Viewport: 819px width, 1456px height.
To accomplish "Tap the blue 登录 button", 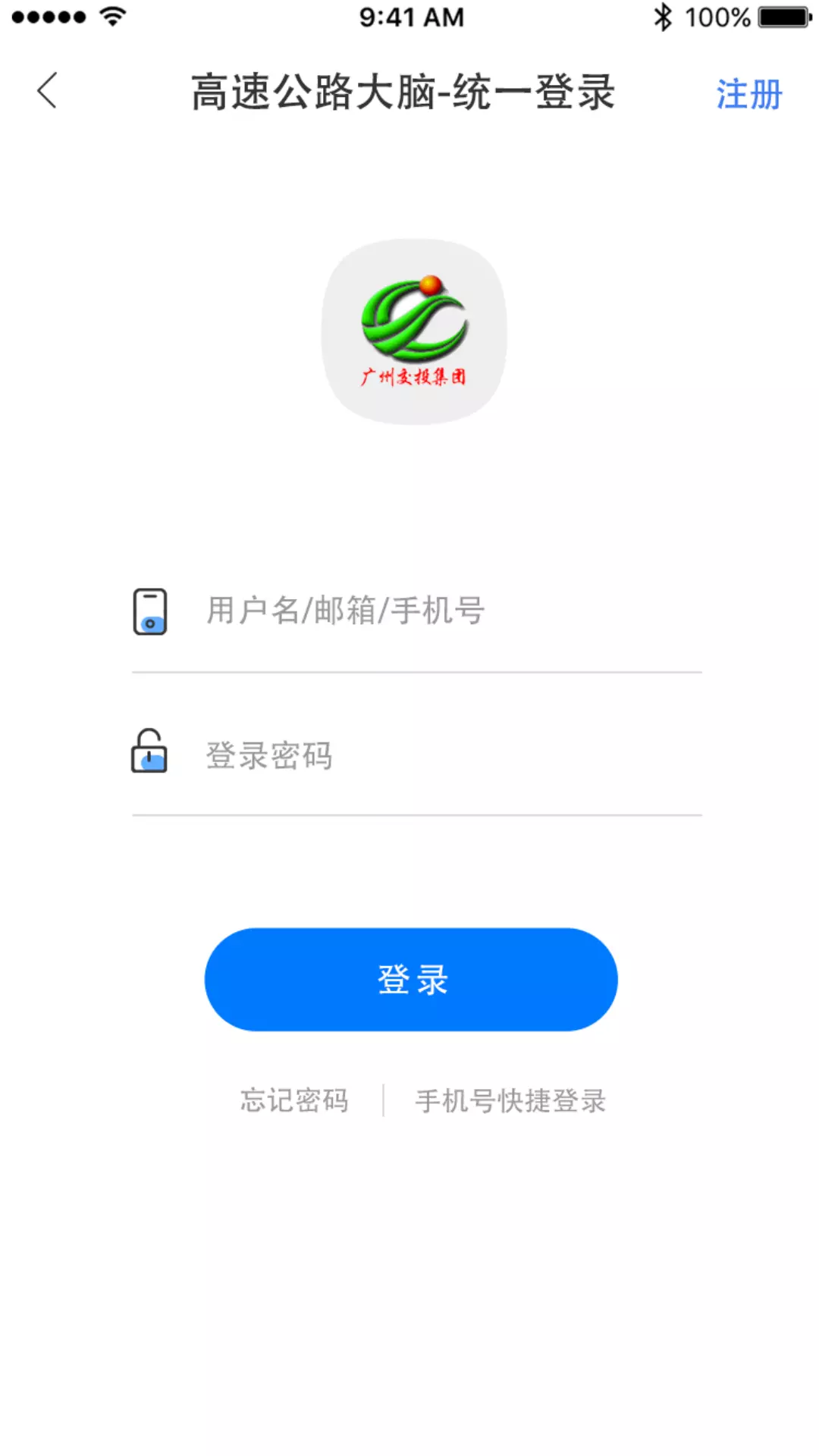I will point(411,979).
